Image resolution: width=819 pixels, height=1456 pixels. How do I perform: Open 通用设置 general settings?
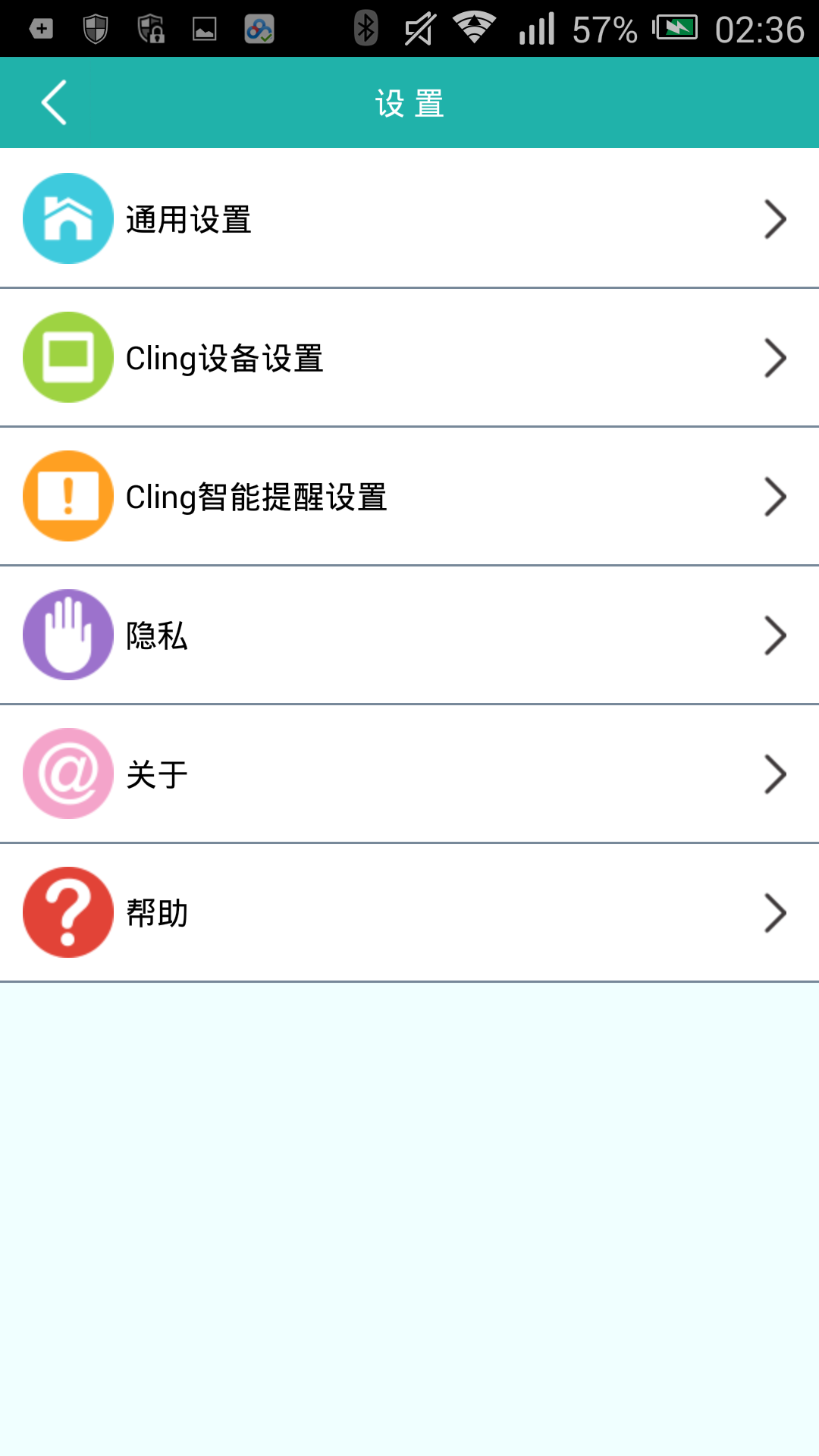(409, 219)
